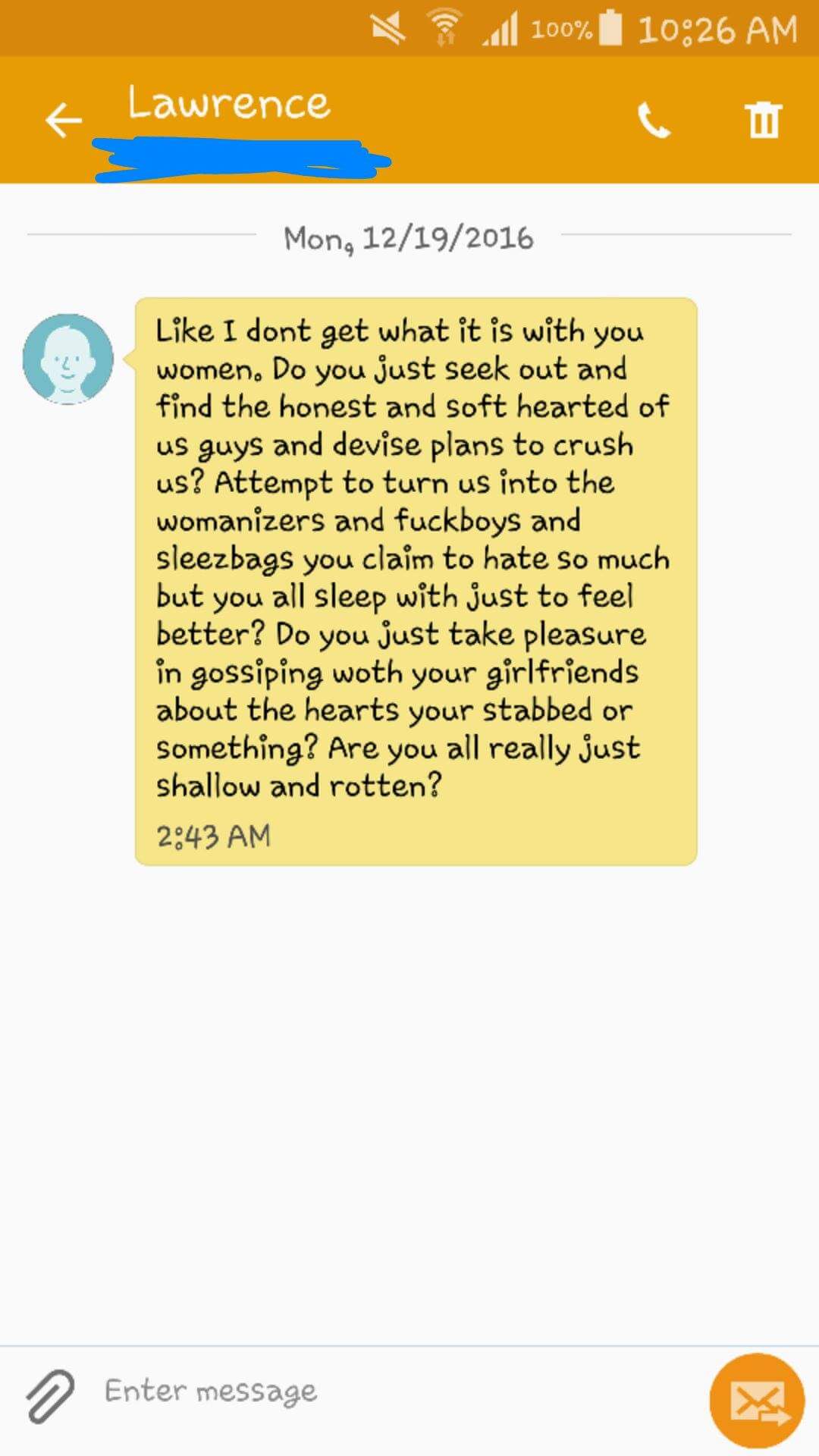819x1456 pixels.
Task: Send the message with the envelope button
Action: click(x=756, y=1401)
